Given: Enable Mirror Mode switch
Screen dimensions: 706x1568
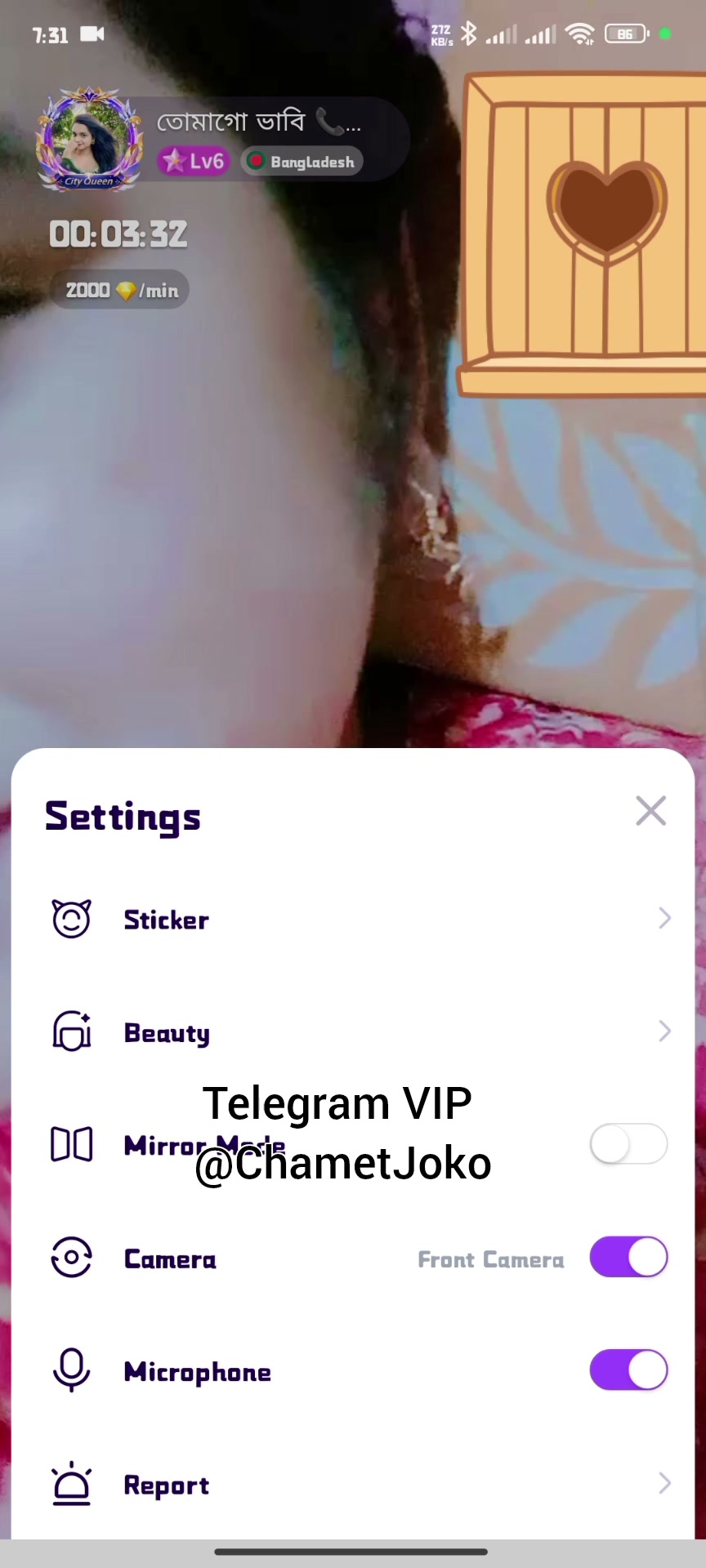Looking at the screenshot, I should (628, 1144).
